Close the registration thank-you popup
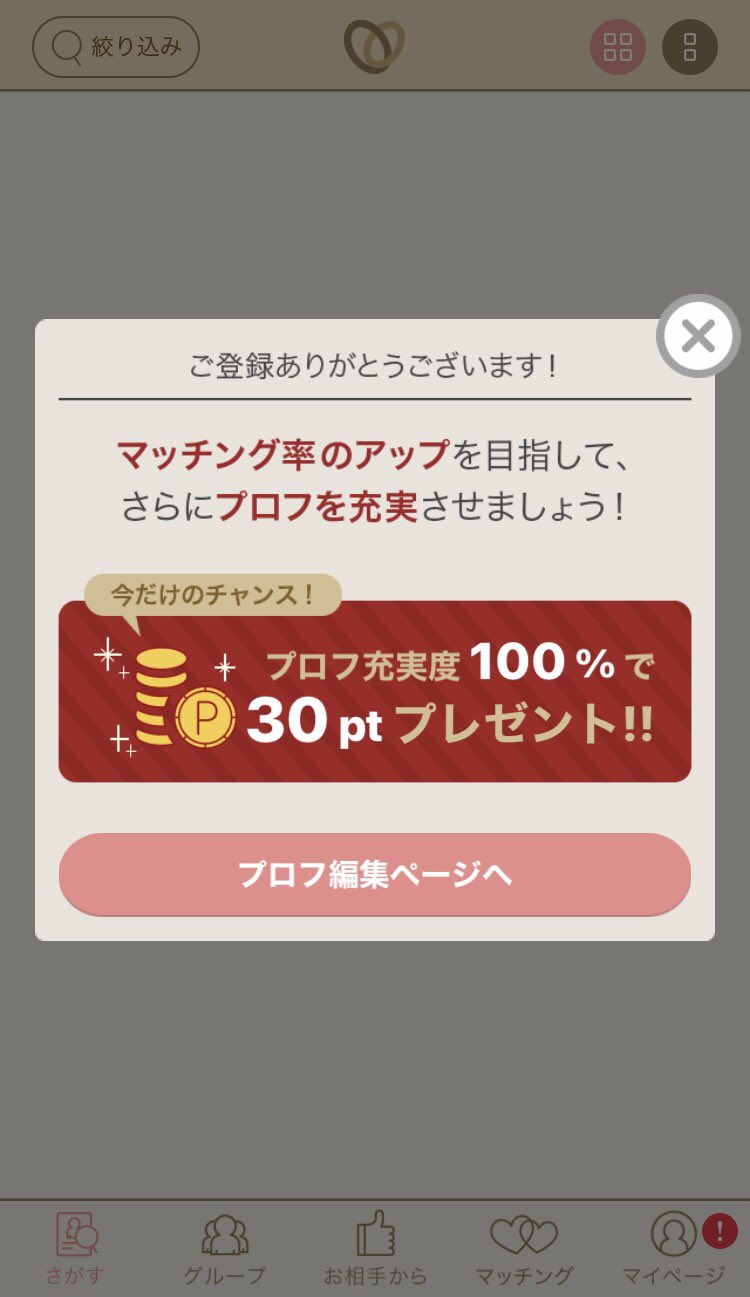The image size is (750, 1297). 697,337
